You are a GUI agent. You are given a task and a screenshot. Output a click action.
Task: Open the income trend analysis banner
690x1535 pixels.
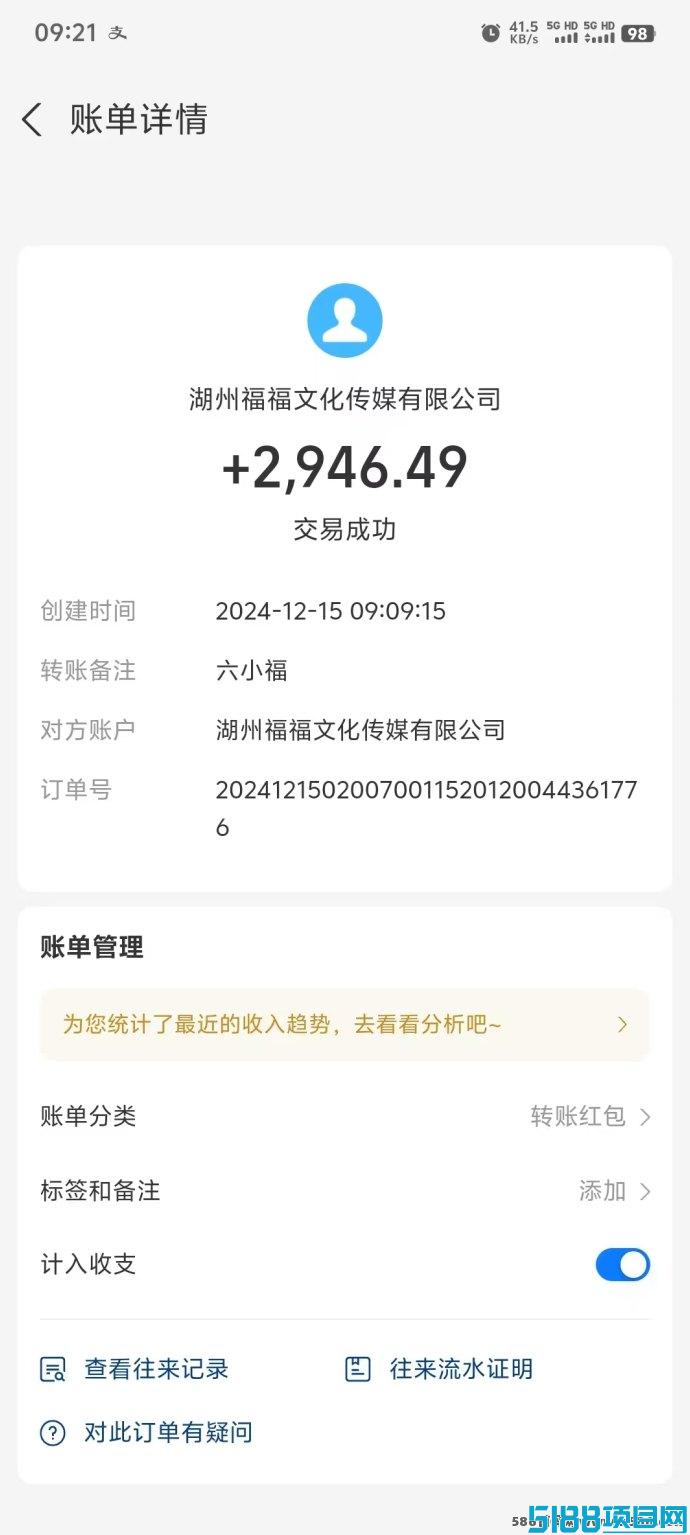[345, 1024]
